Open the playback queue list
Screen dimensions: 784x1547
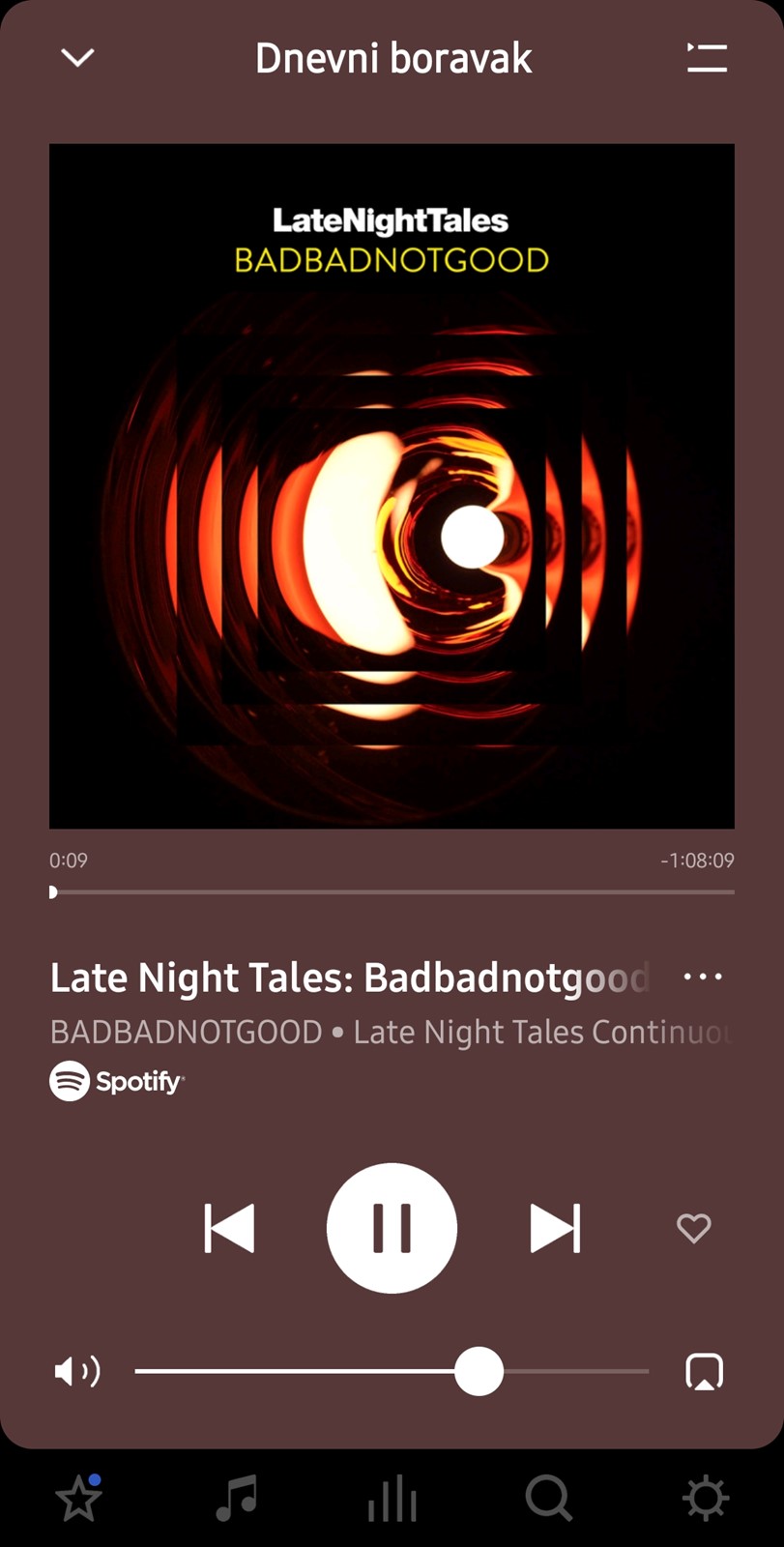pos(707,58)
